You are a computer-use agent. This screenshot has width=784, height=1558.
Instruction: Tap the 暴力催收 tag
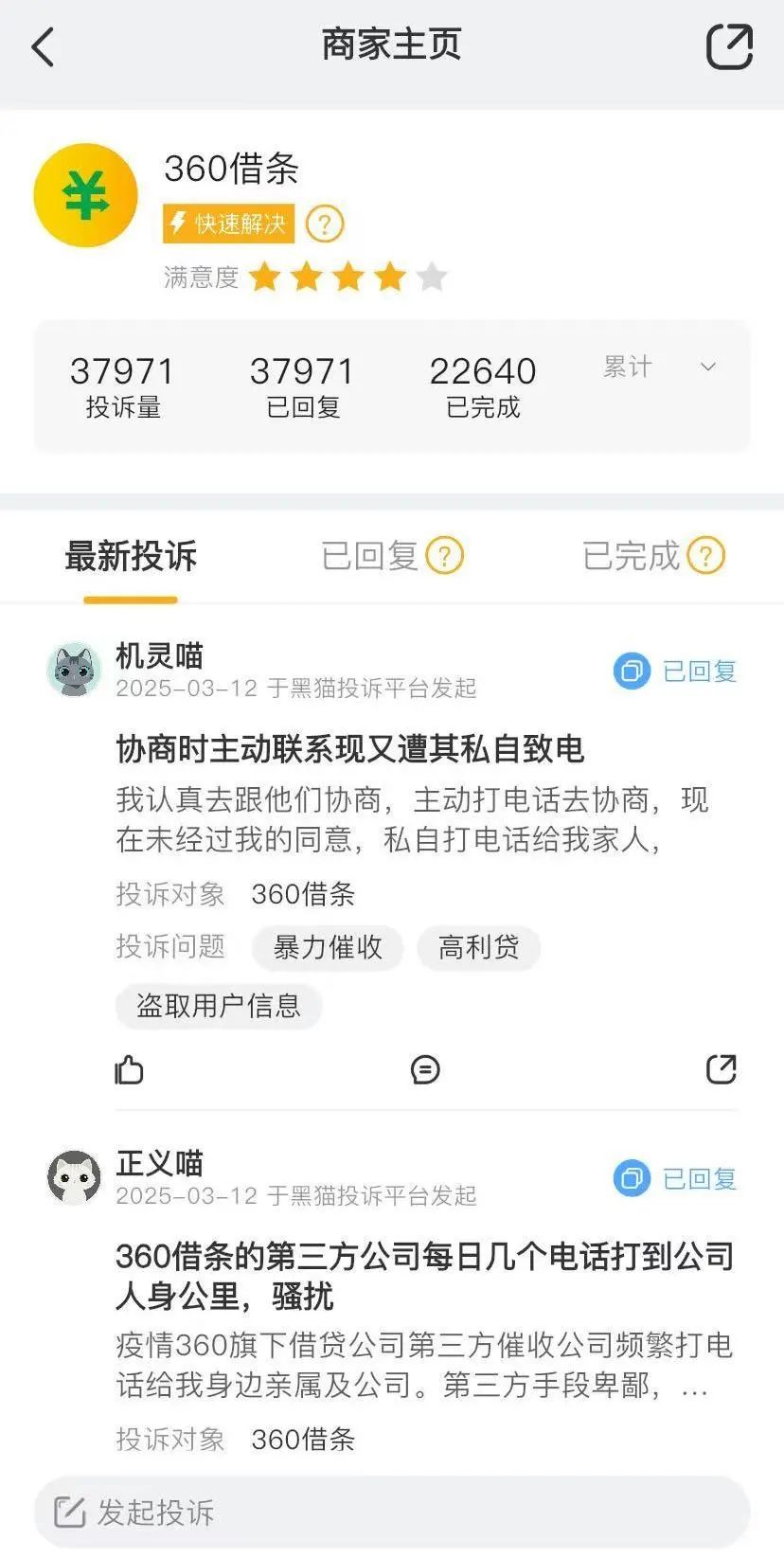click(328, 947)
